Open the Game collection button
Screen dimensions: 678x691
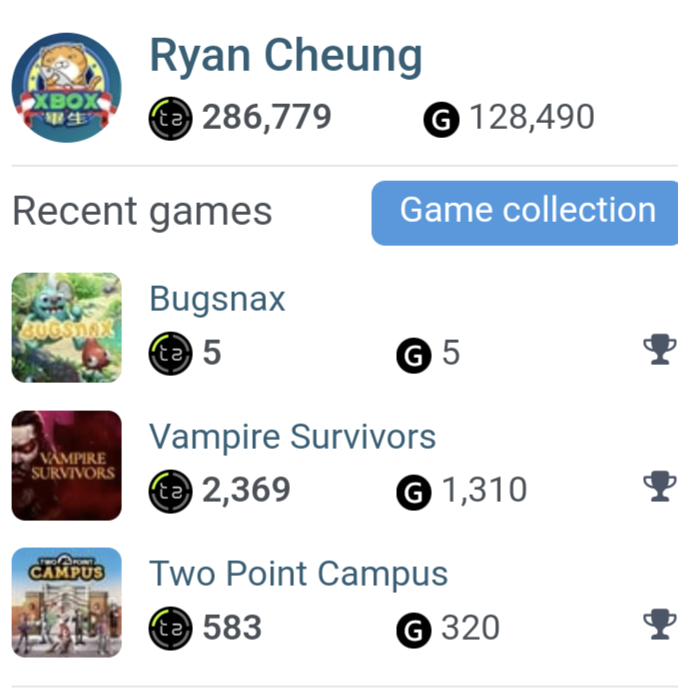coord(526,212)
